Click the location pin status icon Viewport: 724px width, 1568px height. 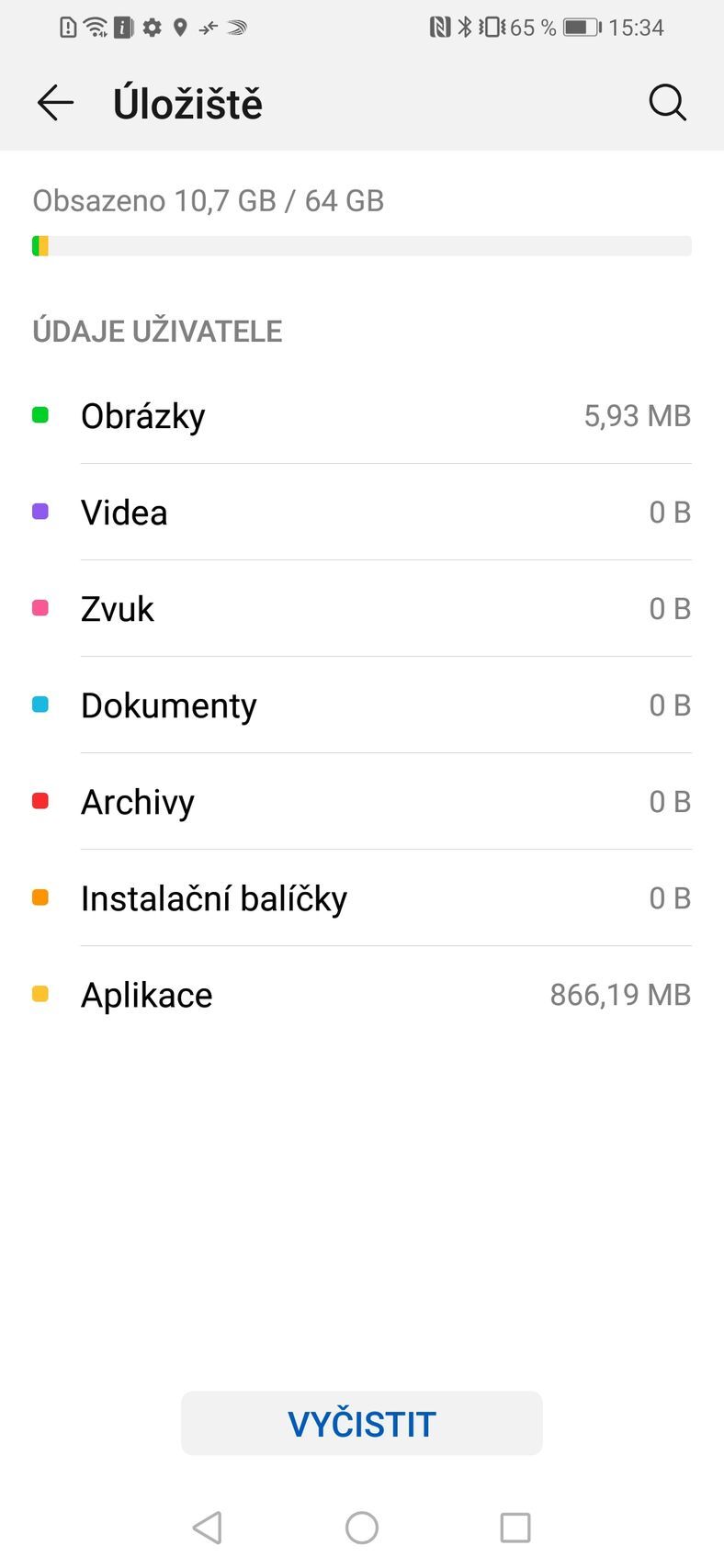coord(180,28)
